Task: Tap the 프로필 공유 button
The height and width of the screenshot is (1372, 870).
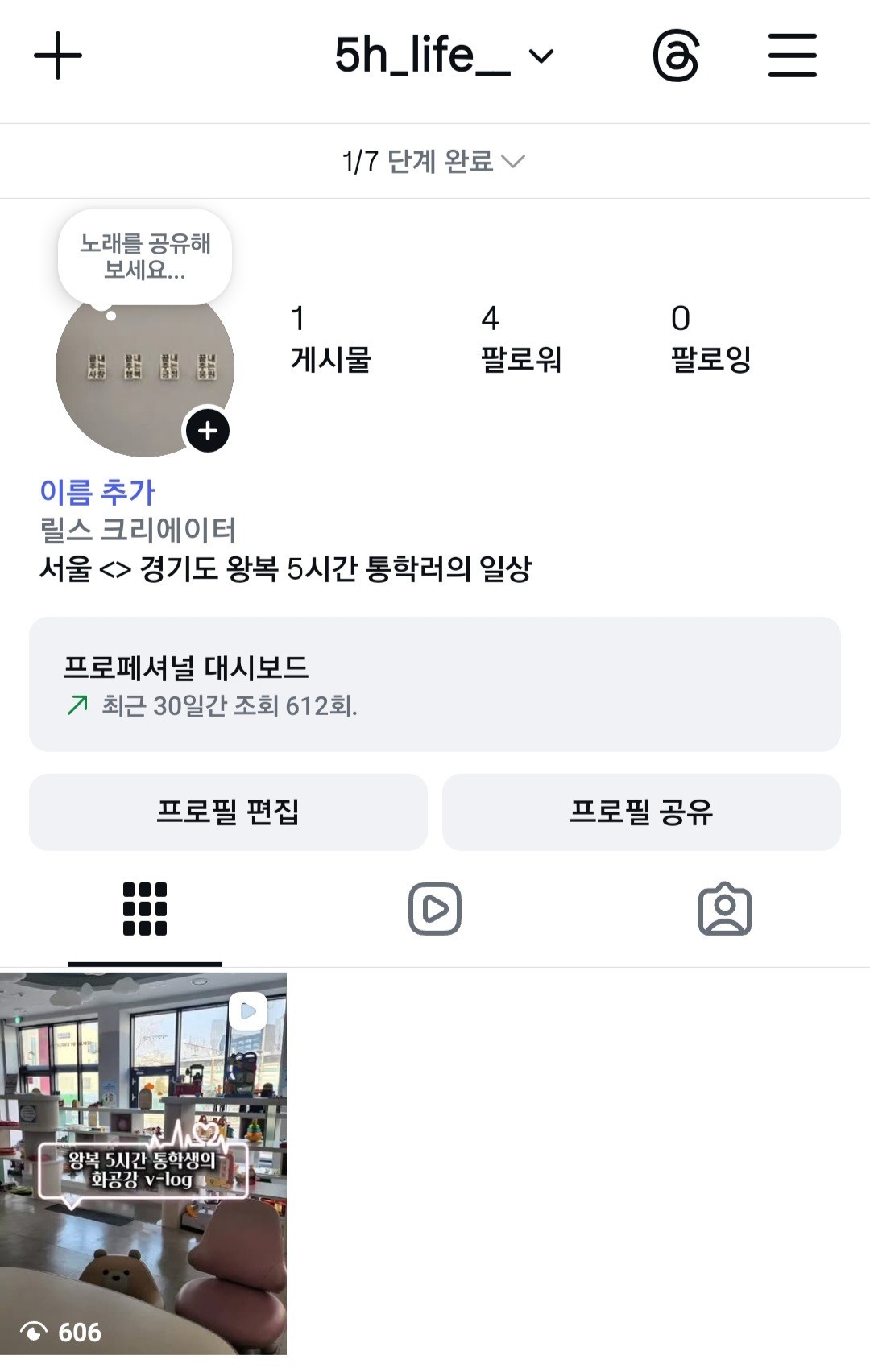Action: [x=641, y=812]
